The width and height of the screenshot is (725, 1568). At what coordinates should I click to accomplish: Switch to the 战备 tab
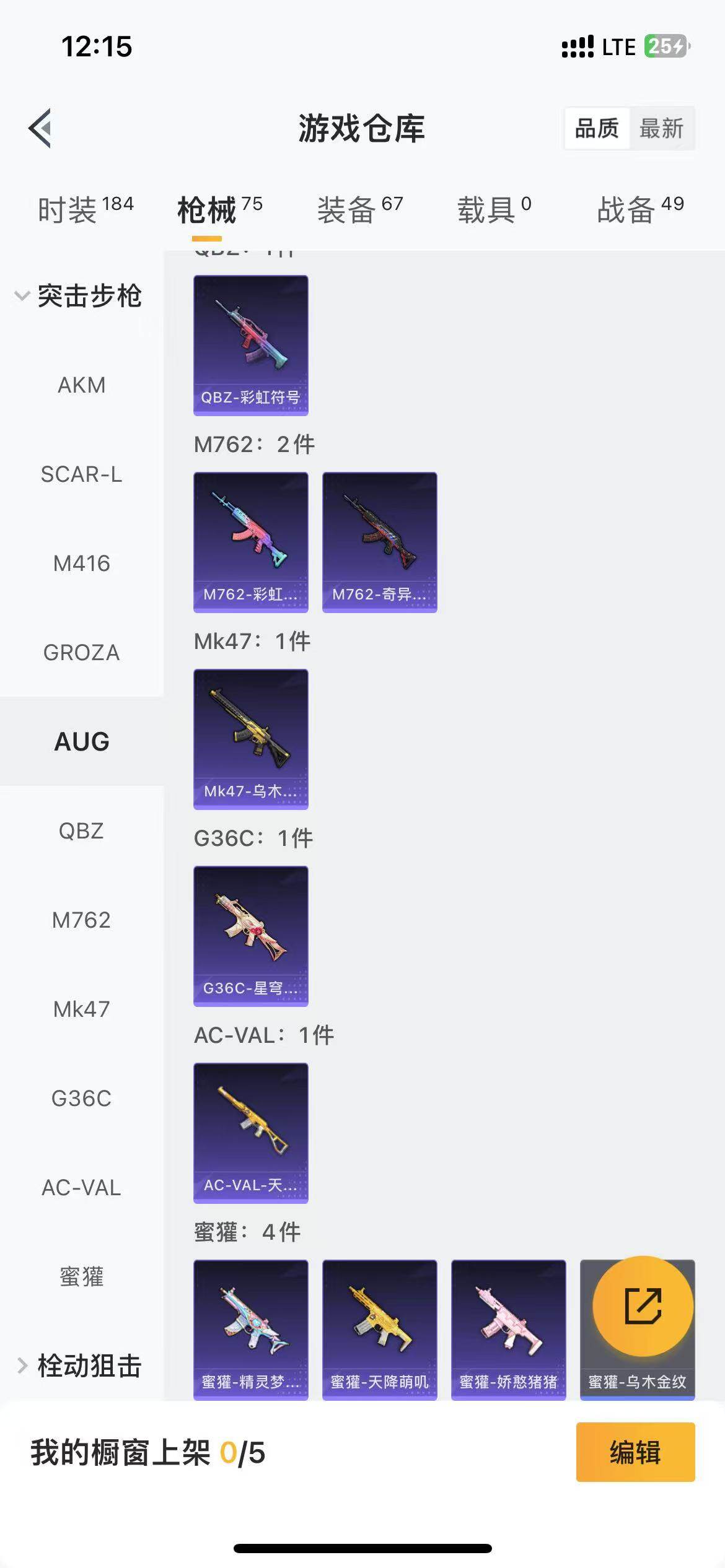pyautogui.click(x=639, y=210)
